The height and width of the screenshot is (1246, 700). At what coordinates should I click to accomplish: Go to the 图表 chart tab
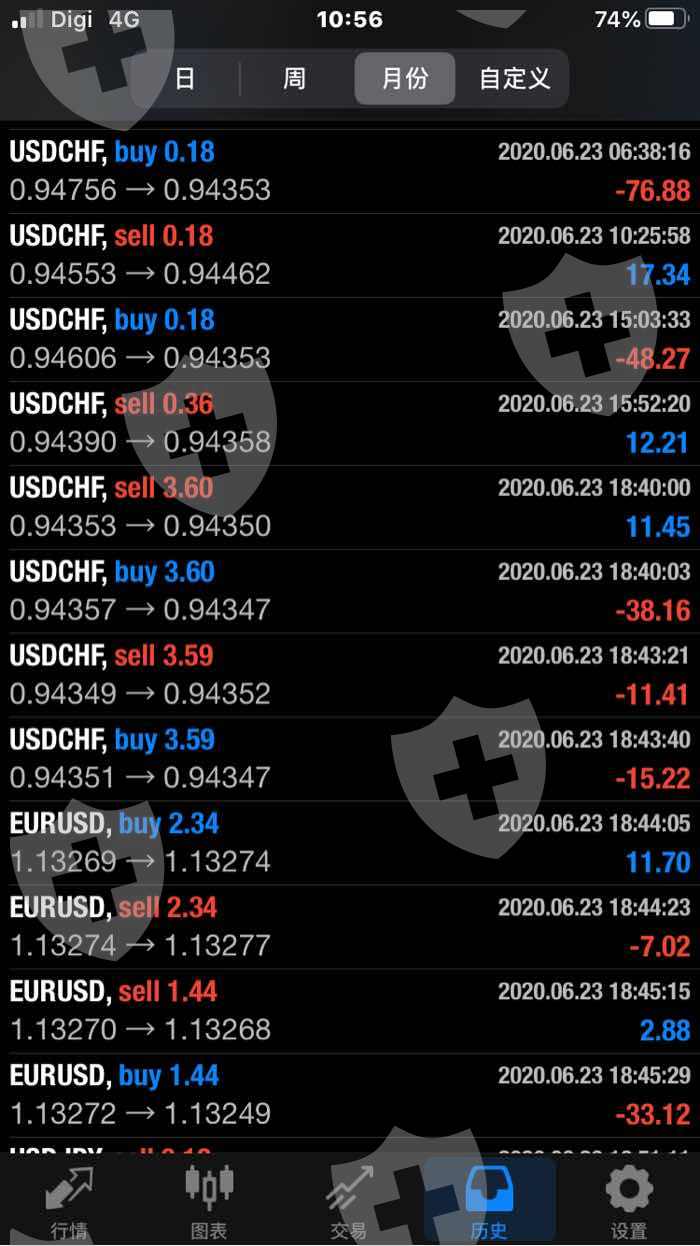tap(209, 1200)
